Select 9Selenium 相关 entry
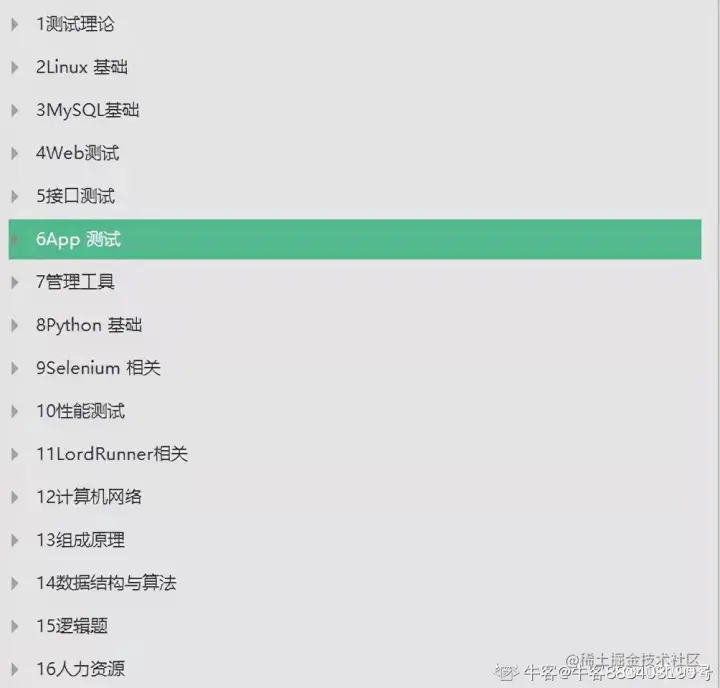The image size is (720, 688). [x=98, y=368]
